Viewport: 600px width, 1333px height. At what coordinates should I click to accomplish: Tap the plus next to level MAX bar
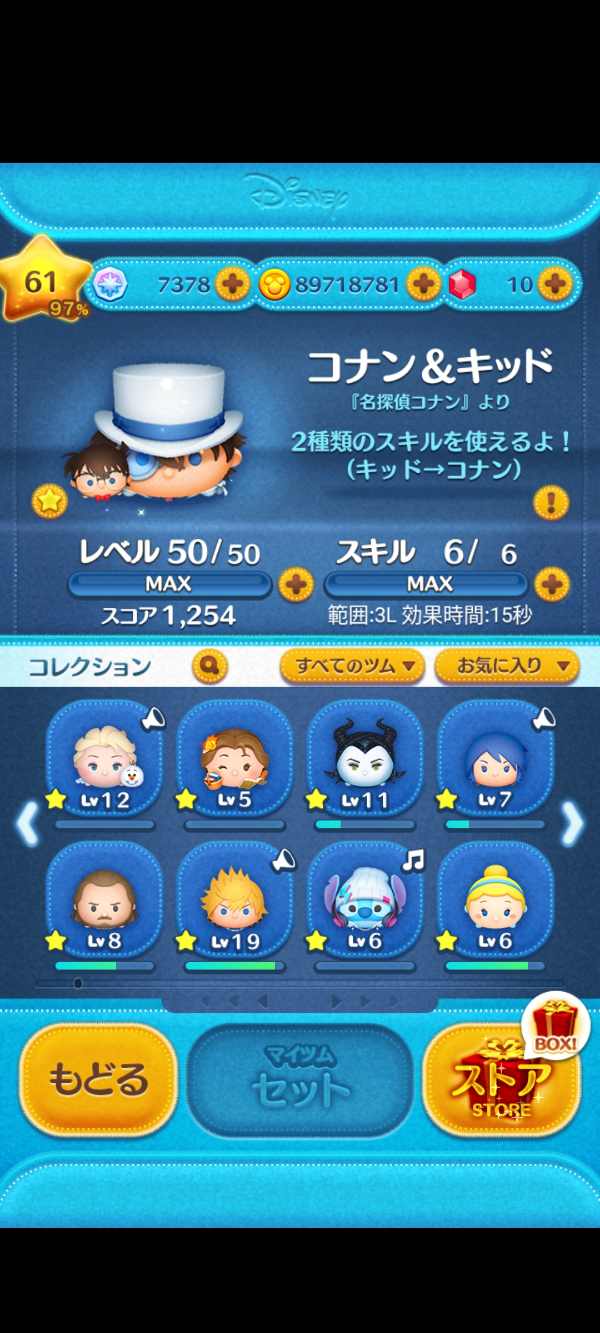(x=295, y=583)
